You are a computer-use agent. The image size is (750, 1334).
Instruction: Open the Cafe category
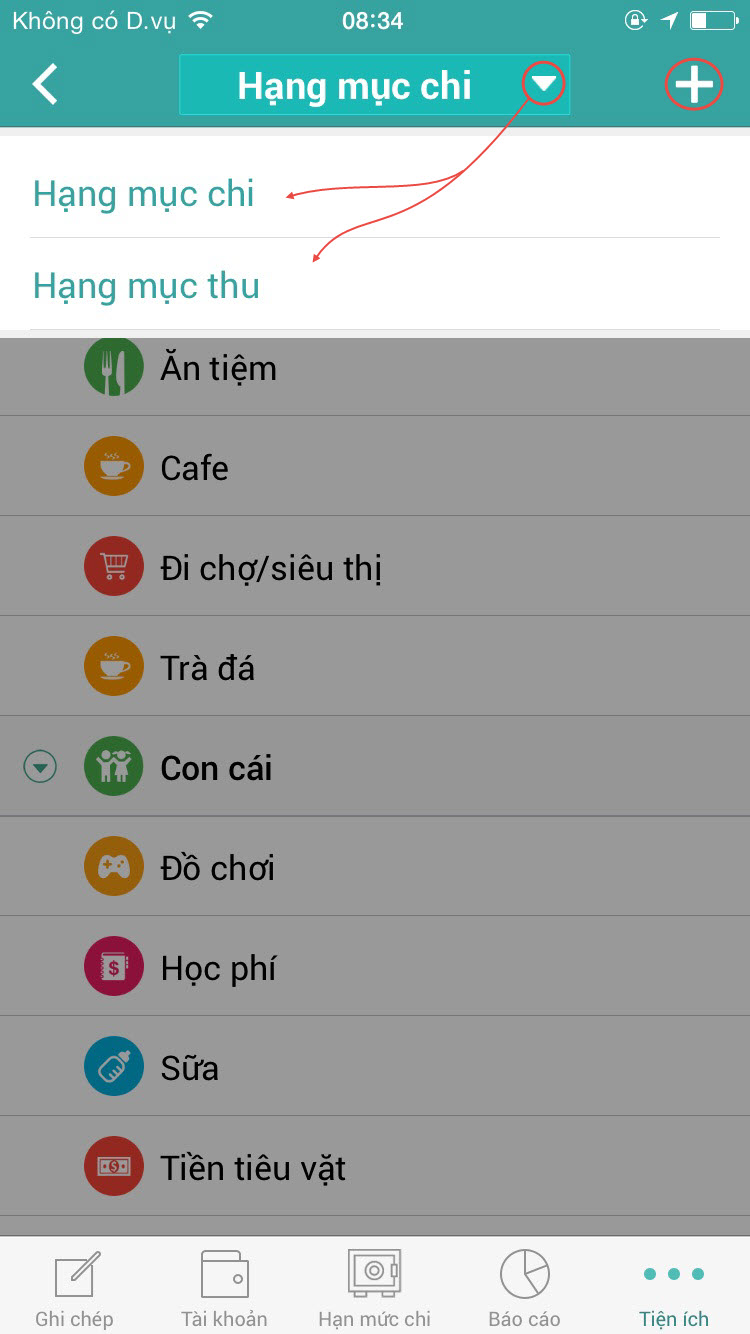click(375, 467)
